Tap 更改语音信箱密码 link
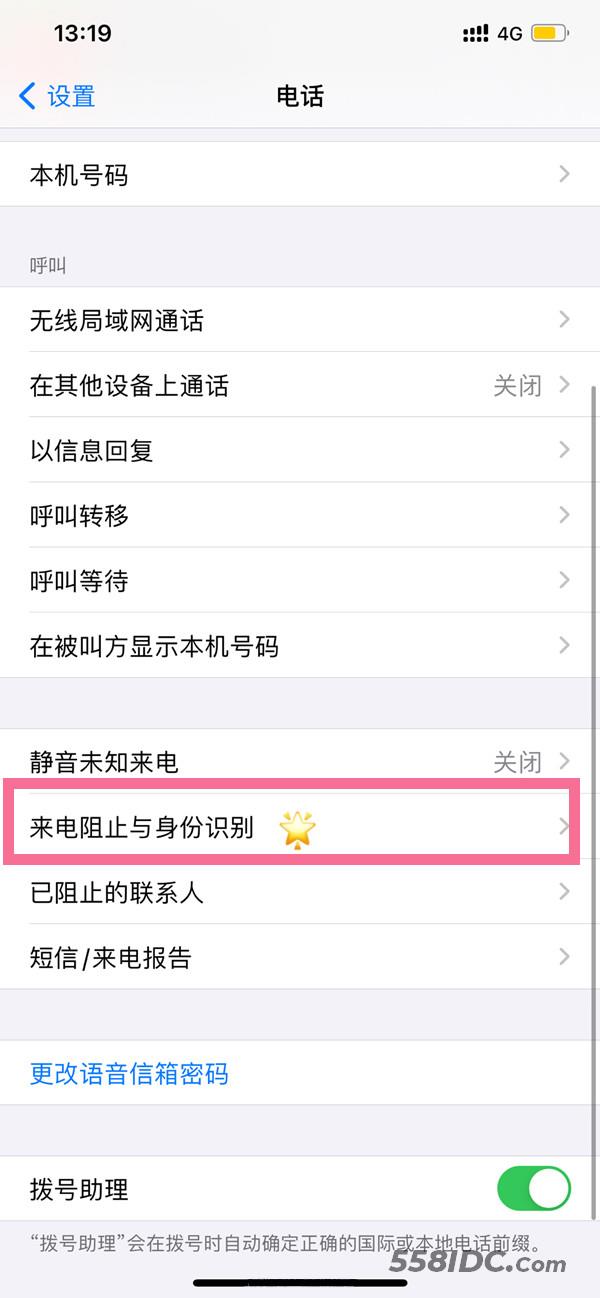The width and height of the screenshot is (600, 1298). (130, 1074)
